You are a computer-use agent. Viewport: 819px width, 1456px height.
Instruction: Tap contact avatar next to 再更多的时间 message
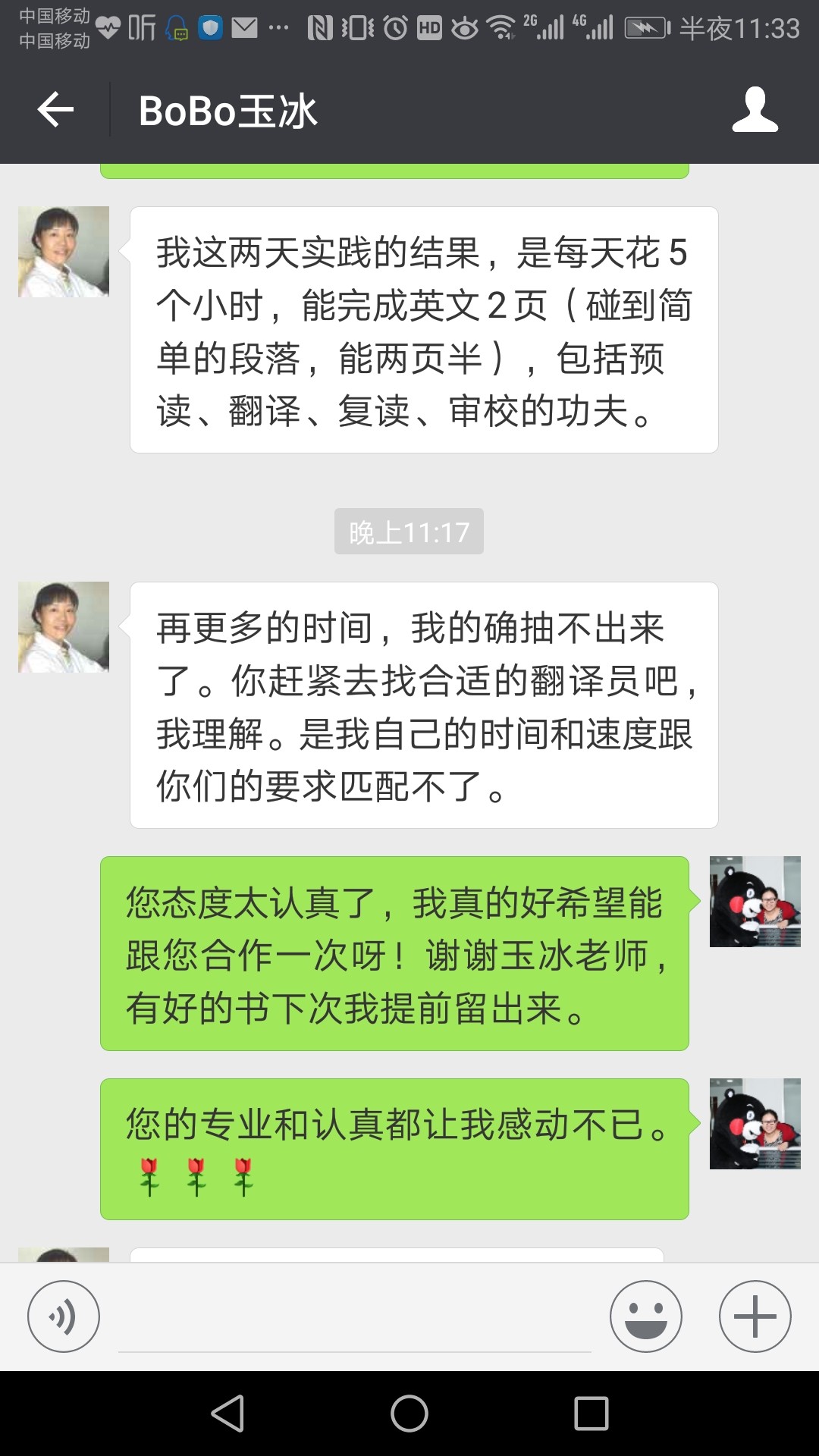point(64,627)
